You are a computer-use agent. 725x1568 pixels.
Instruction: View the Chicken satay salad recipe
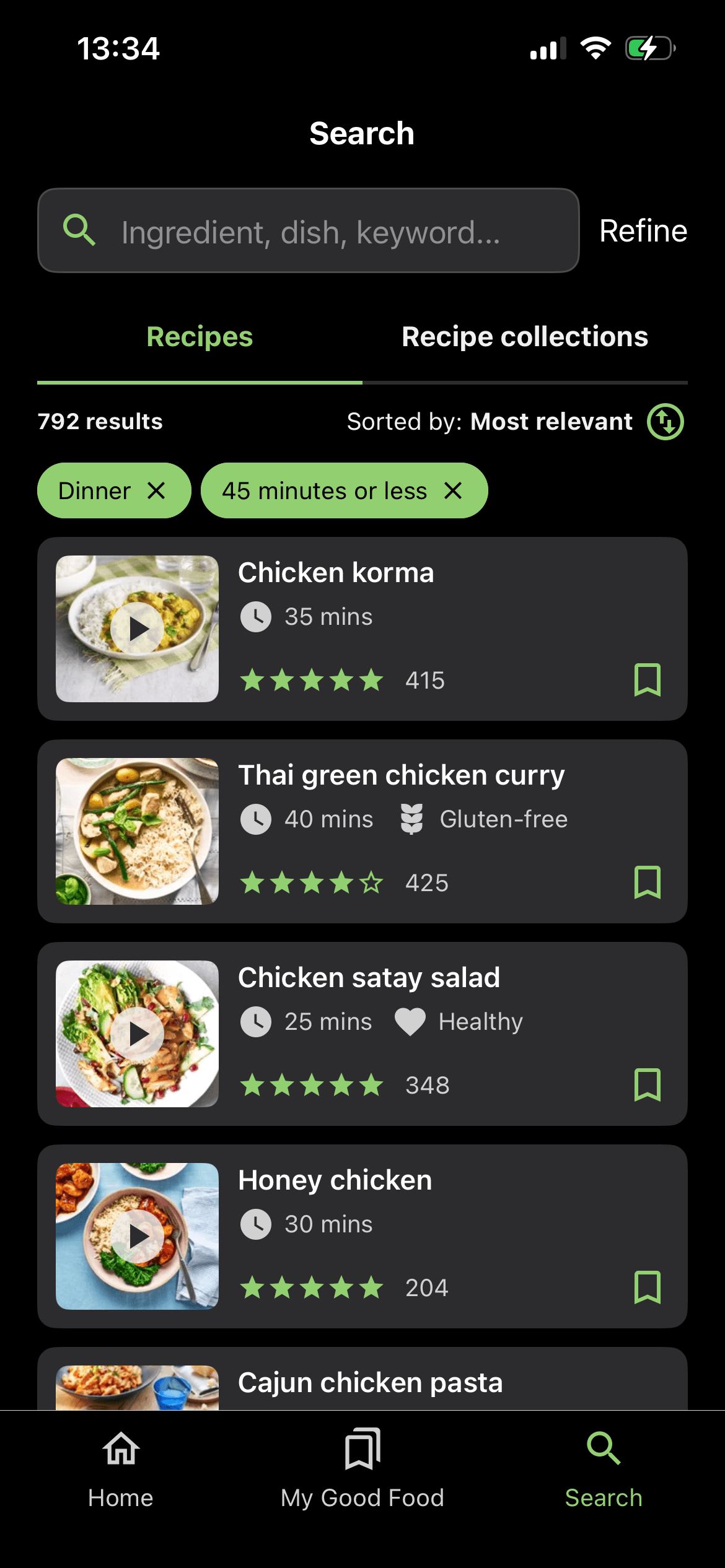tap(369, 978)
